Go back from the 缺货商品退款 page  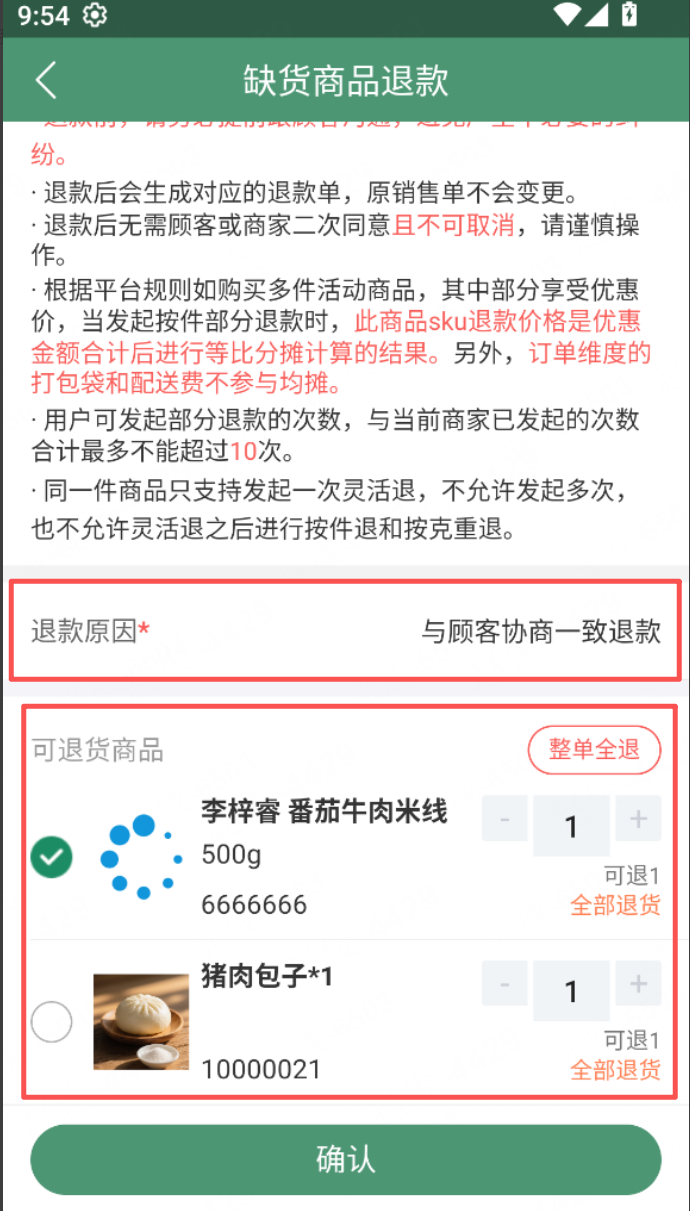46,80
